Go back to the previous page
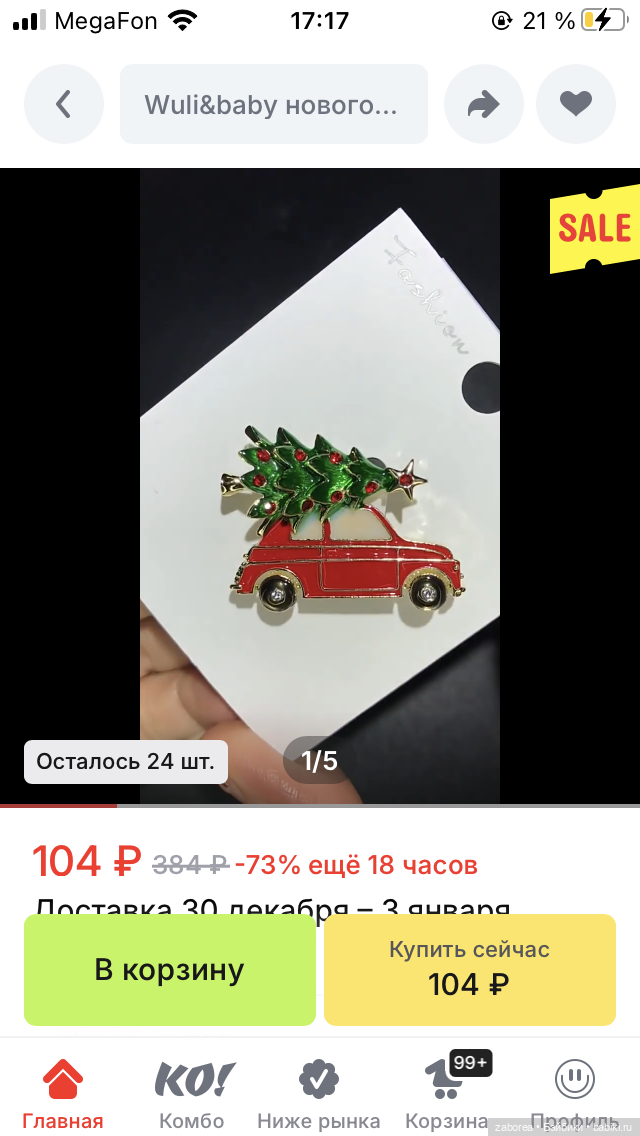The width and height of the screenshot is (640, 1136). pyautogui.click(x=64, y=104)
